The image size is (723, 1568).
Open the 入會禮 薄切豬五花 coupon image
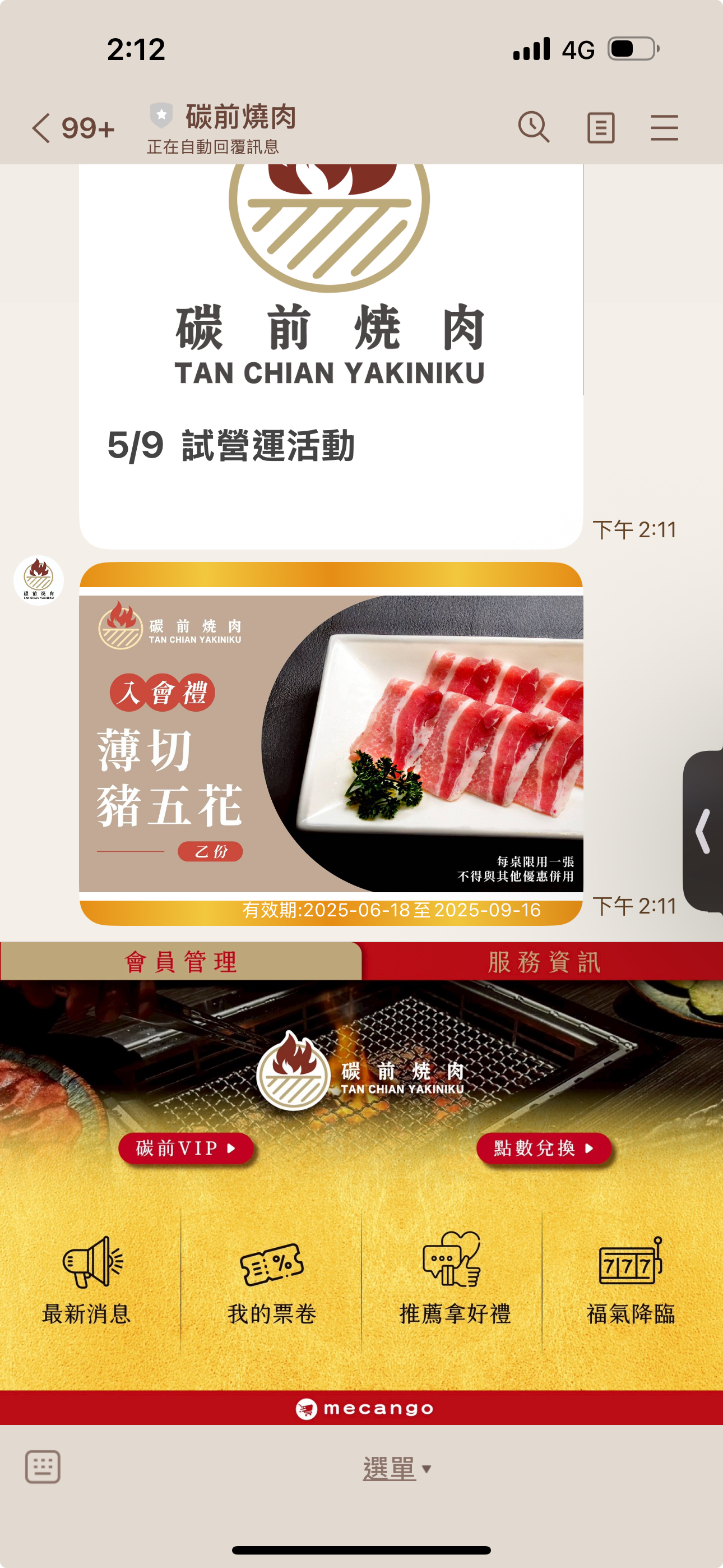pos(331,743)
